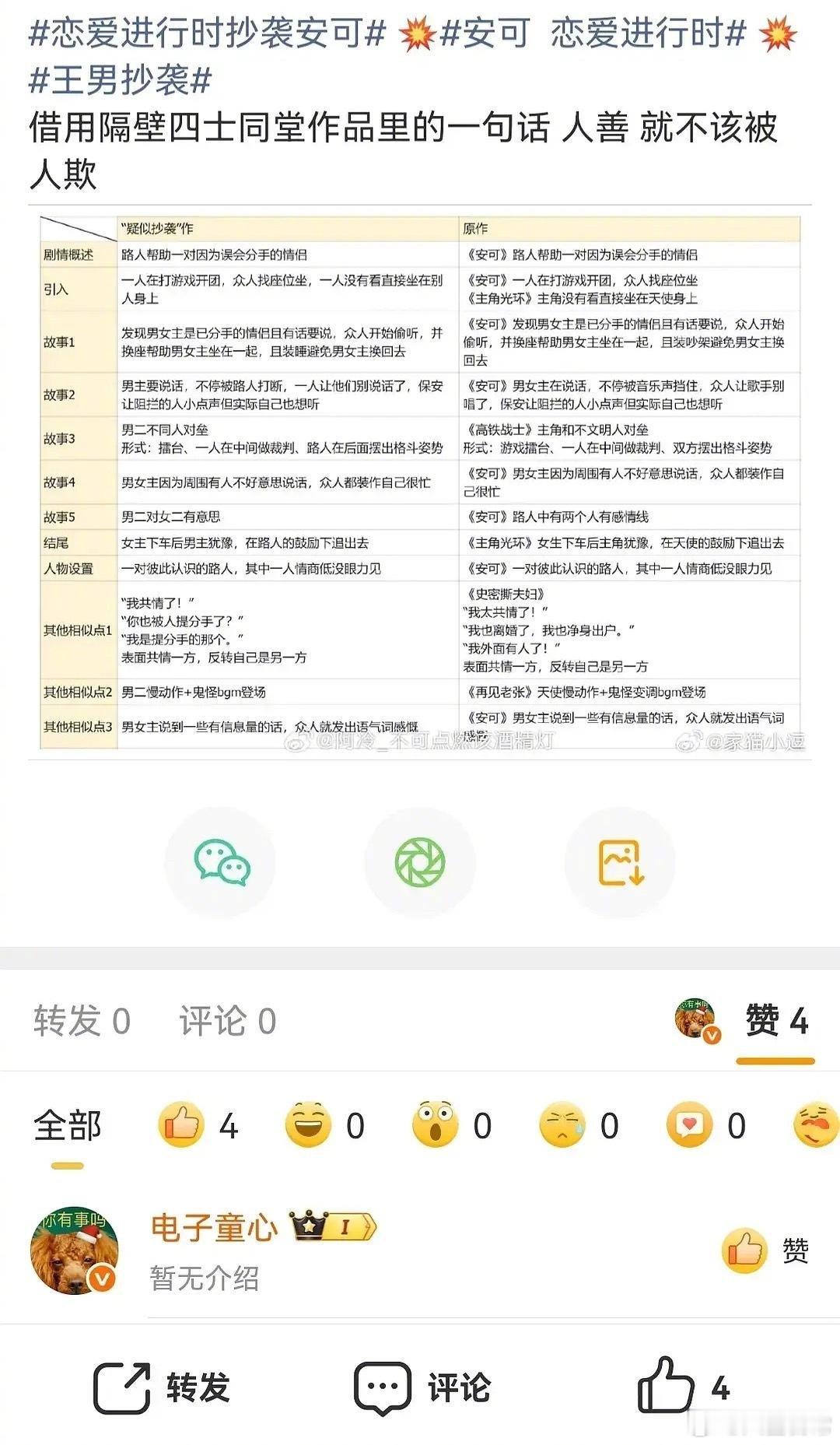Save the post using the download image icon

(618, 860)
